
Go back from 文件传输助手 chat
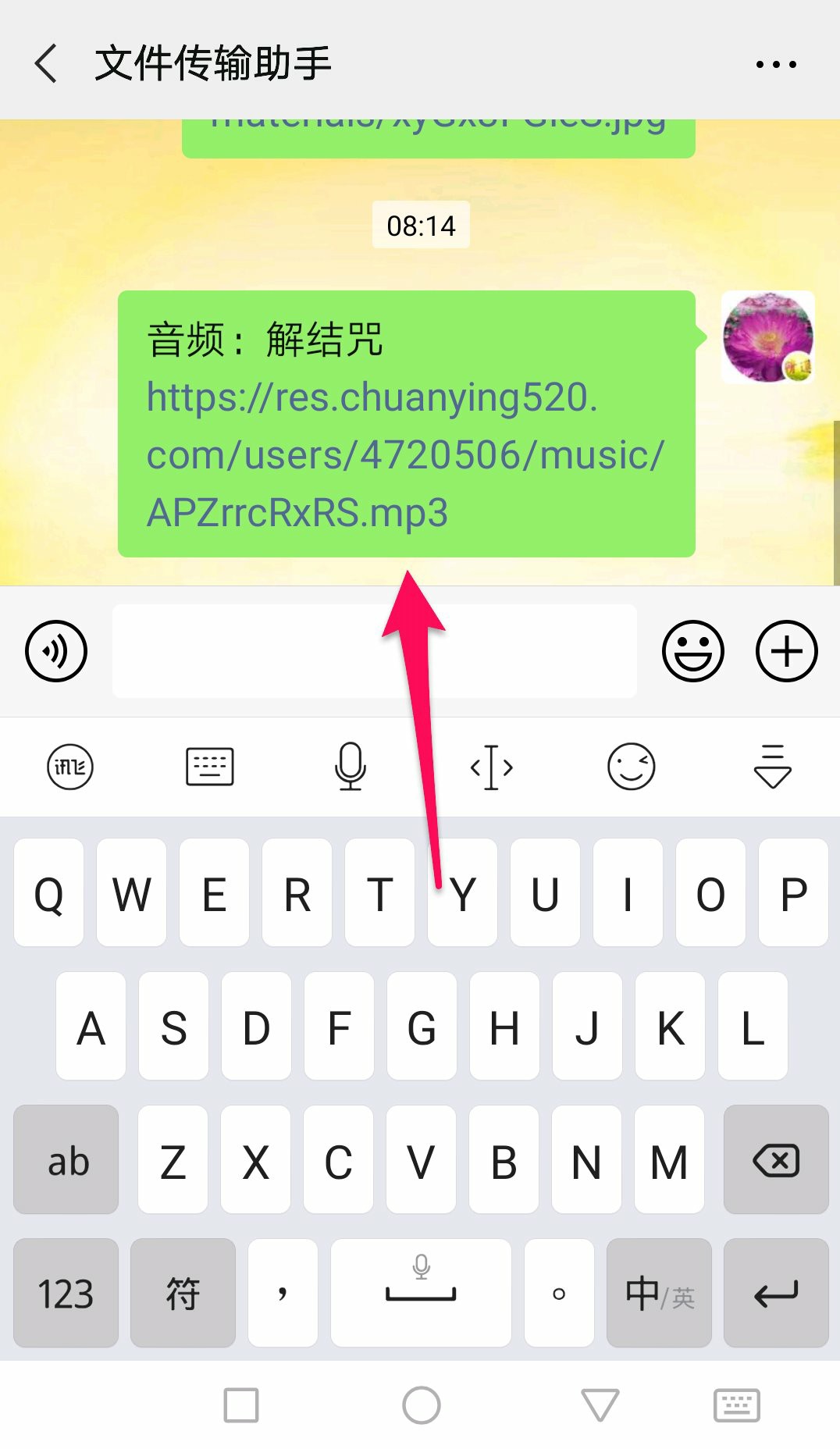pyautogui.click(x=47, y=63)
